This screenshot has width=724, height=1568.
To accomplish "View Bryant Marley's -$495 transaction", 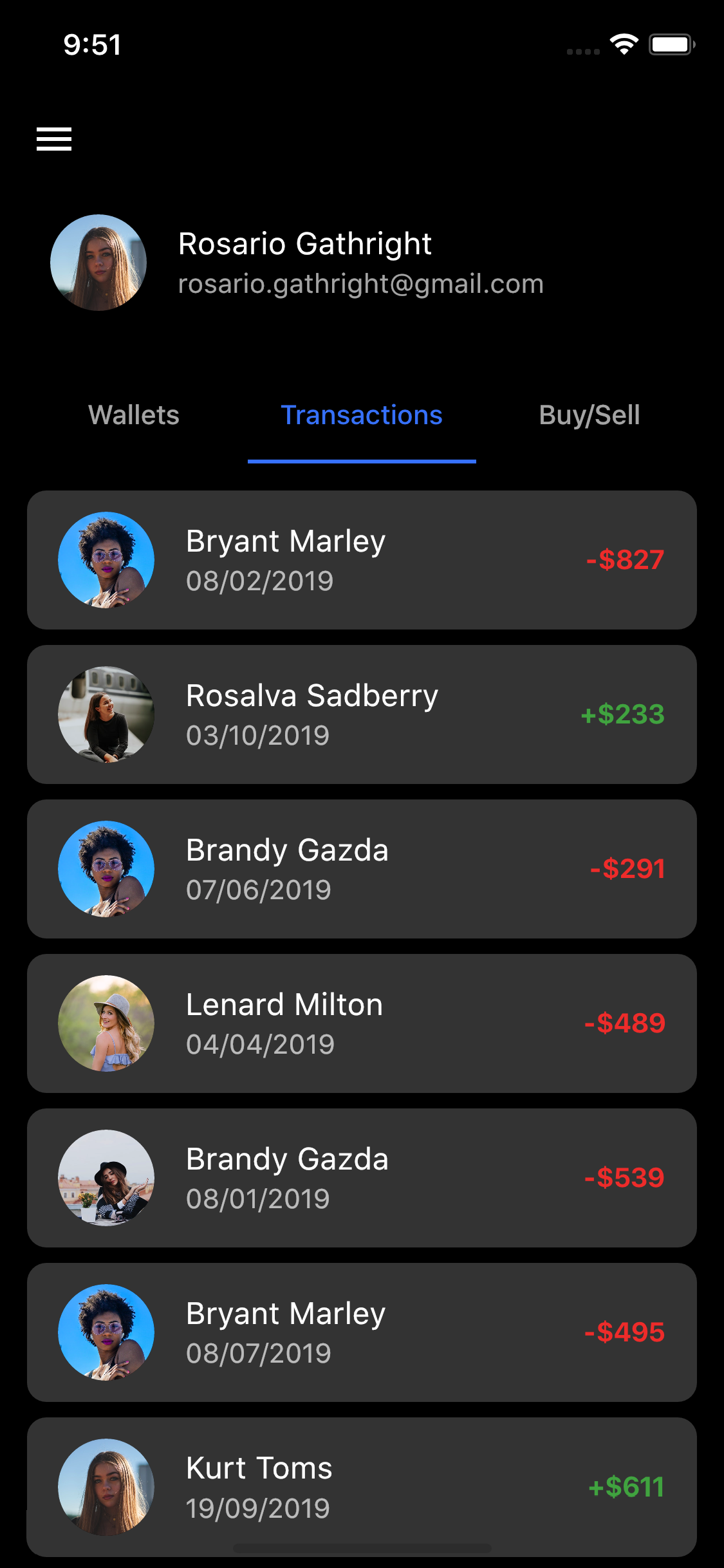I will coord(362,1332).
